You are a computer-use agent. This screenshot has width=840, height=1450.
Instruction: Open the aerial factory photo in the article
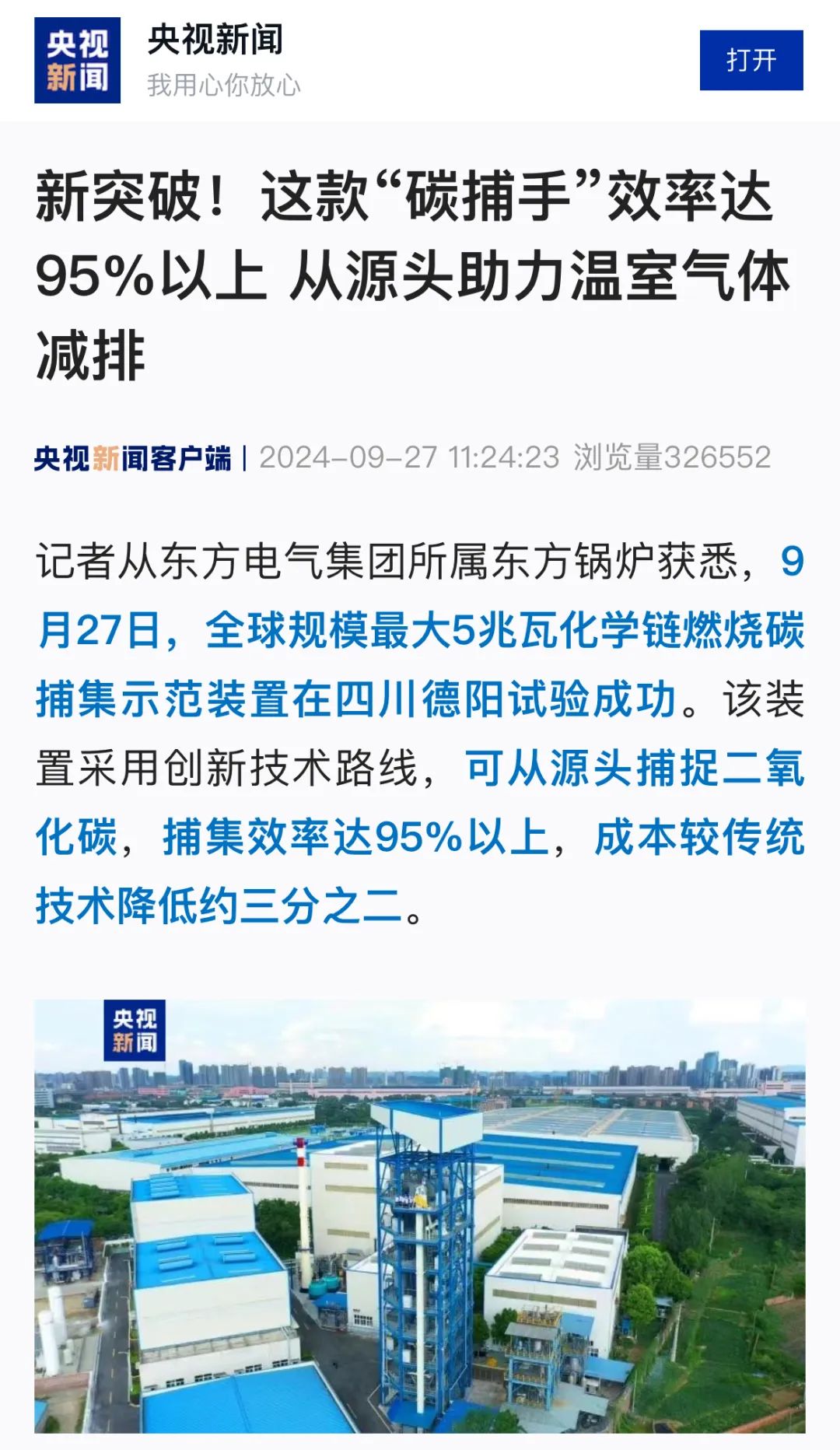coord(420,1215)
